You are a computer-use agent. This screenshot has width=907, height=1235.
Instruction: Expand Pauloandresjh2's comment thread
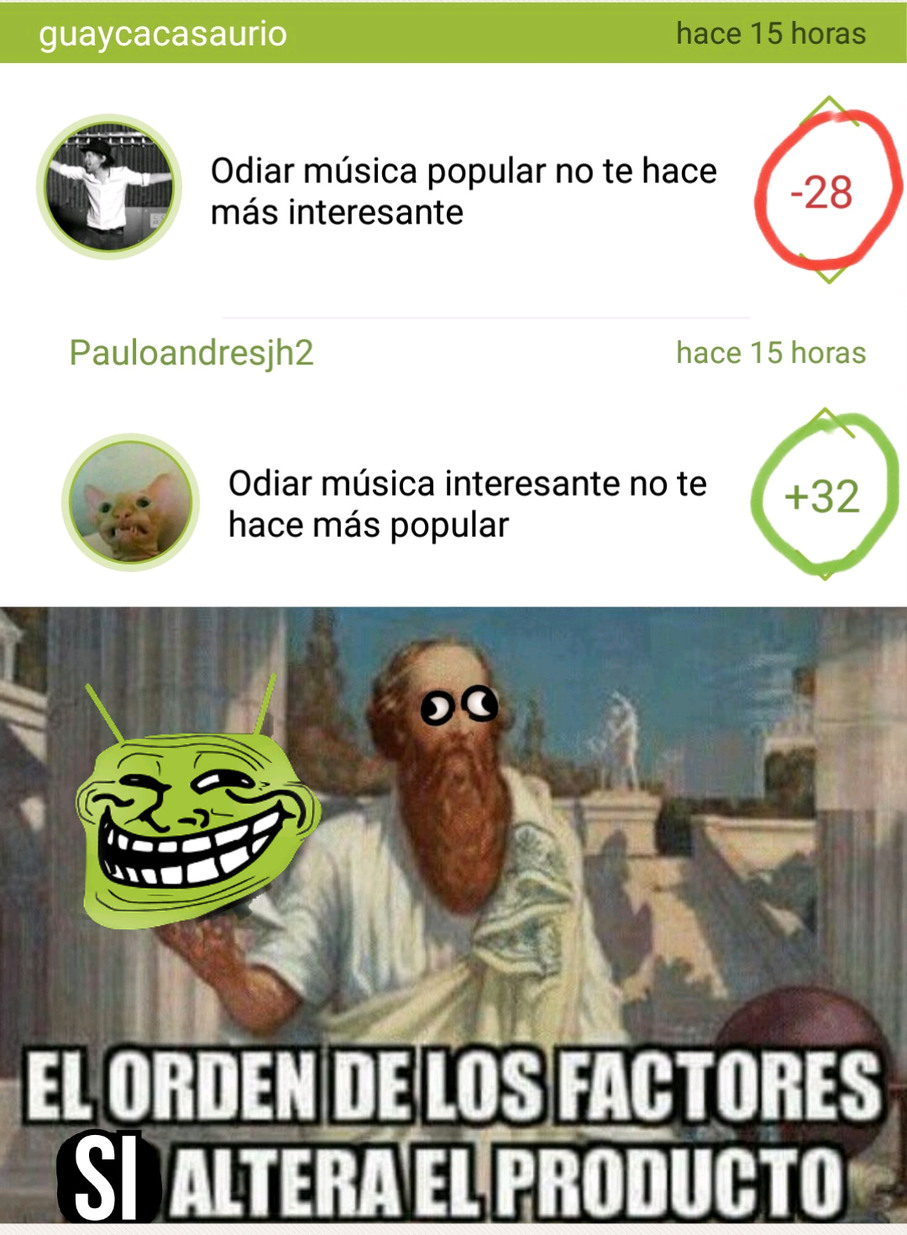[x=466, y=502]
